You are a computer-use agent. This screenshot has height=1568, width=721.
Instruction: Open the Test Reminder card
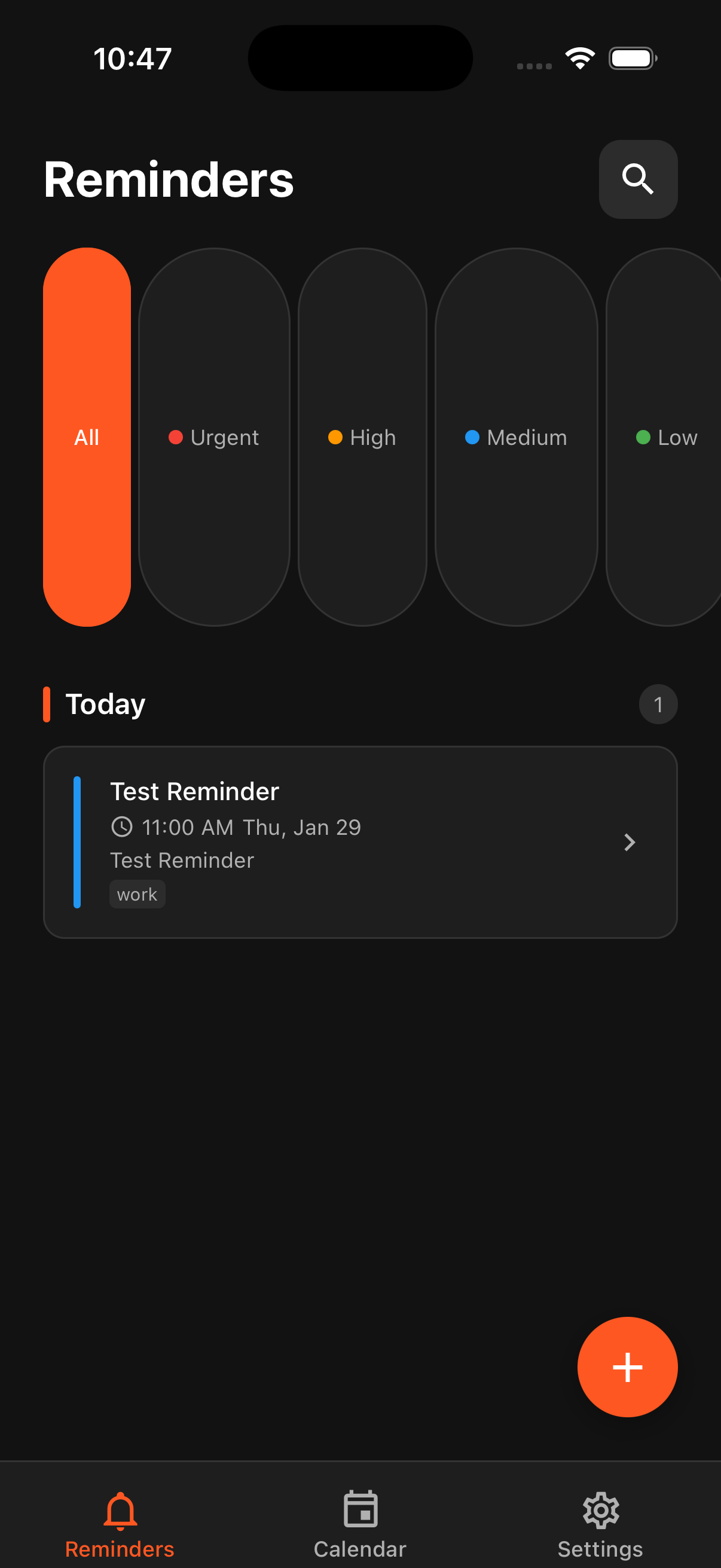(360, 843)
